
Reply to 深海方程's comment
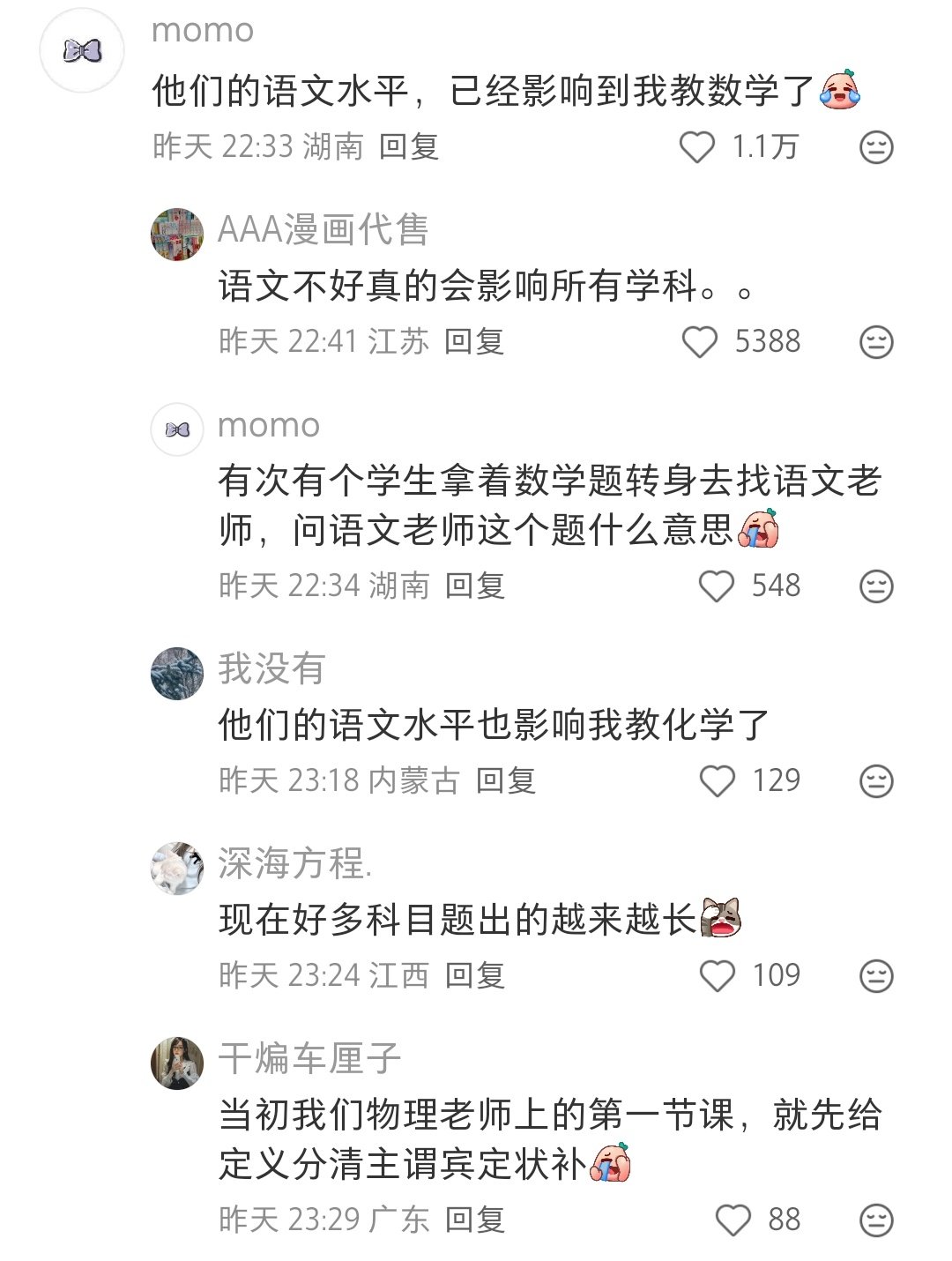click(x=475, y=975)
